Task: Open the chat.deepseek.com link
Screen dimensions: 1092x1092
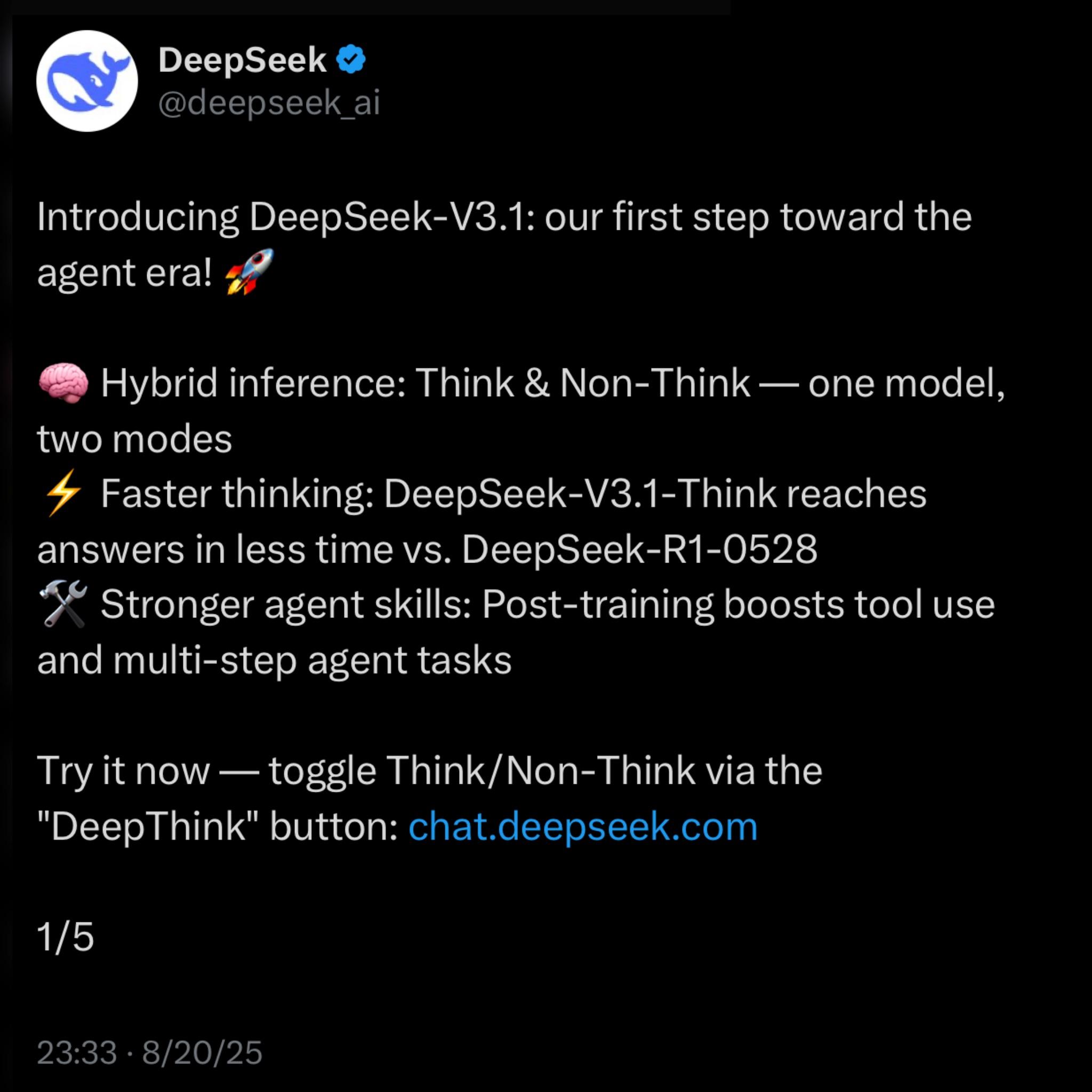Action: (582, 826)
